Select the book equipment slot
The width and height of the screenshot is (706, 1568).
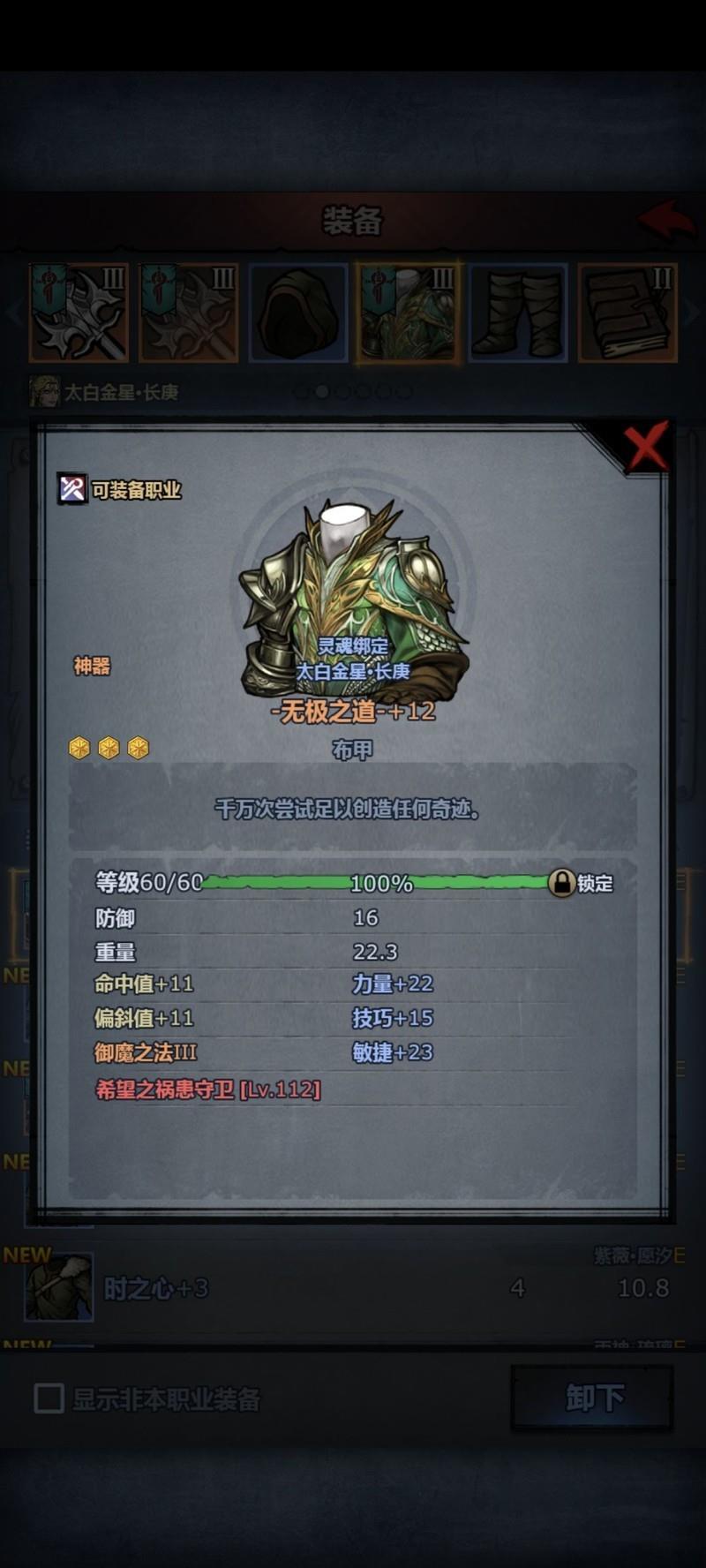click(627, 313)
